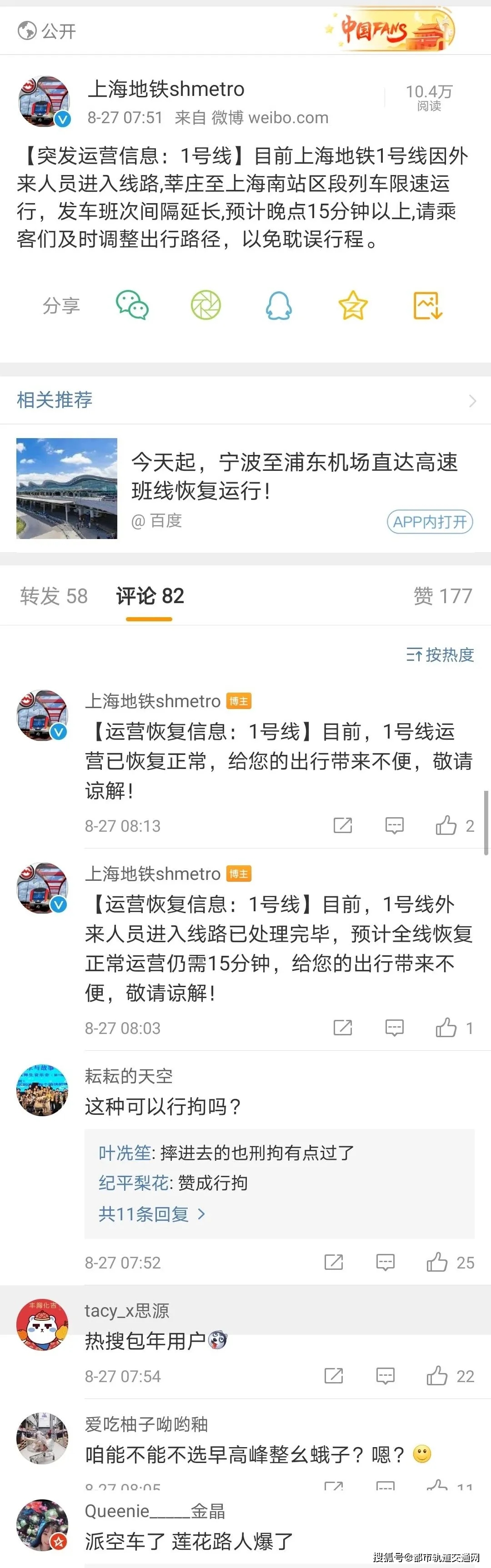The width and height of the screenshot is (491, 1568).
Task: Repost the comment by tacy_x思源
Action: pos(334,1376)
